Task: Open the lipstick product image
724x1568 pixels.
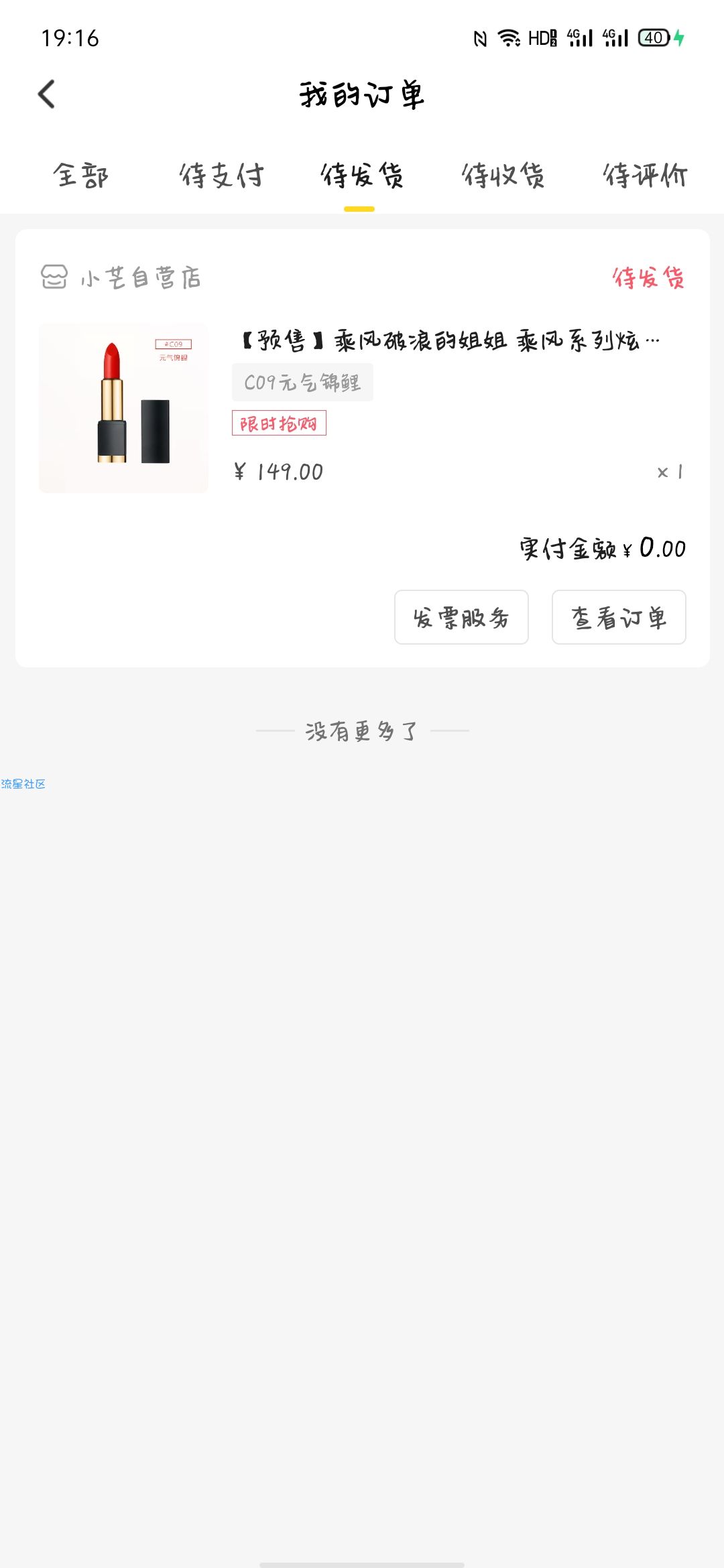Action: pyautogui.click(x=123, y=408)
